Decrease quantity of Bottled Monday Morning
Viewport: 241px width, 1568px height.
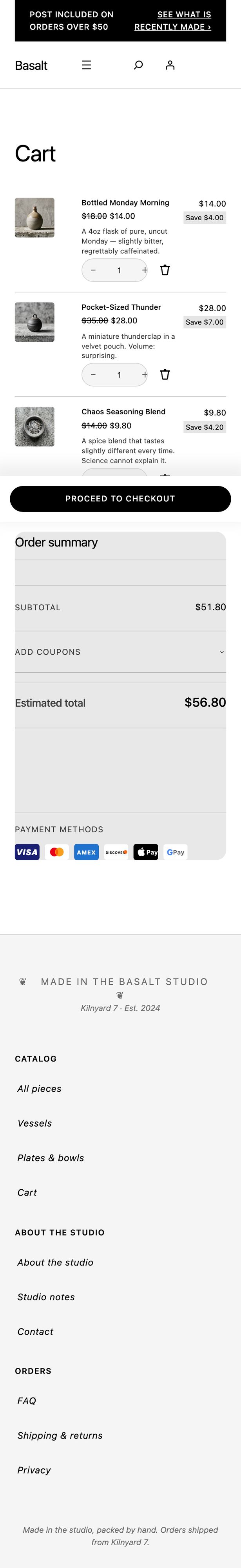click(x=93, y=270)
